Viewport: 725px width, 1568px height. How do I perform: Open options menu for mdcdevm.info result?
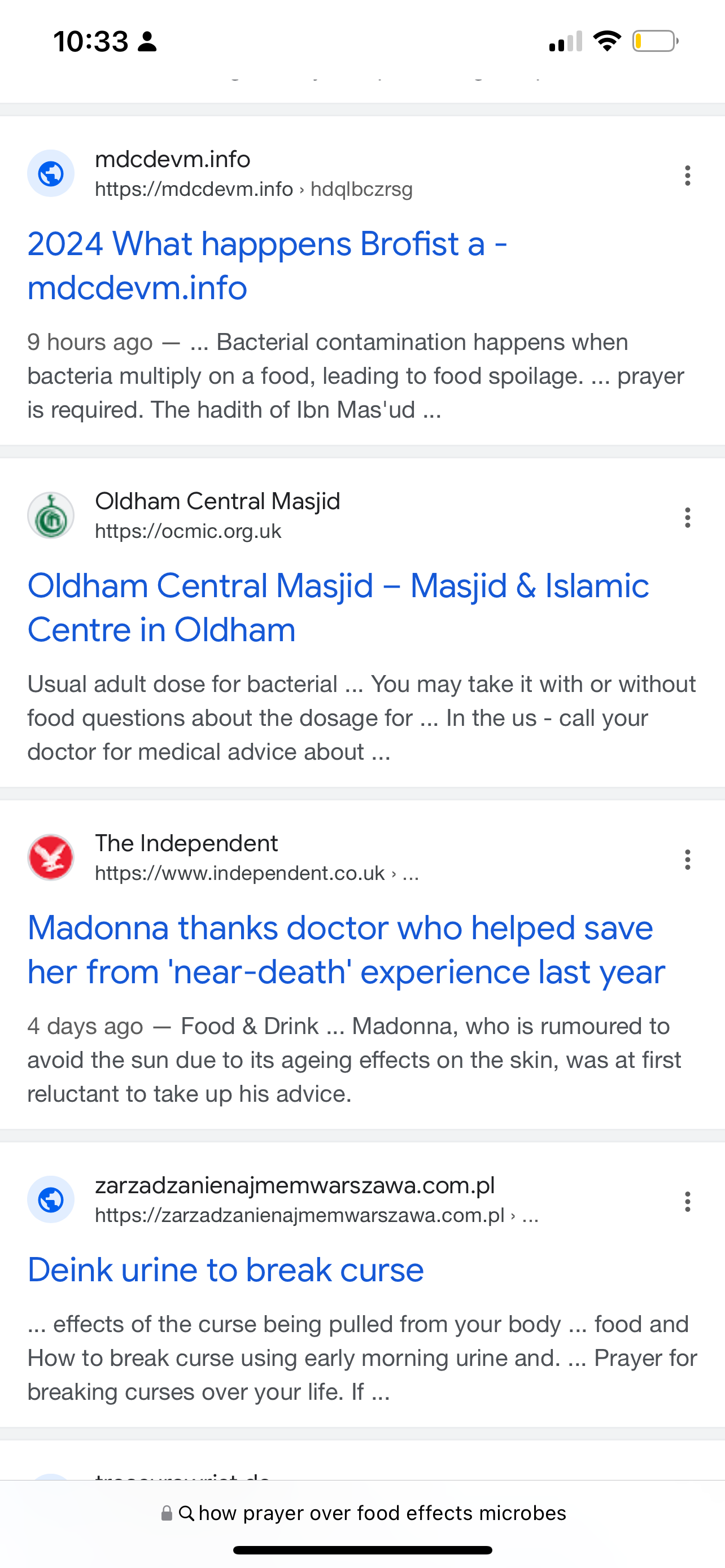click(687, 176)
